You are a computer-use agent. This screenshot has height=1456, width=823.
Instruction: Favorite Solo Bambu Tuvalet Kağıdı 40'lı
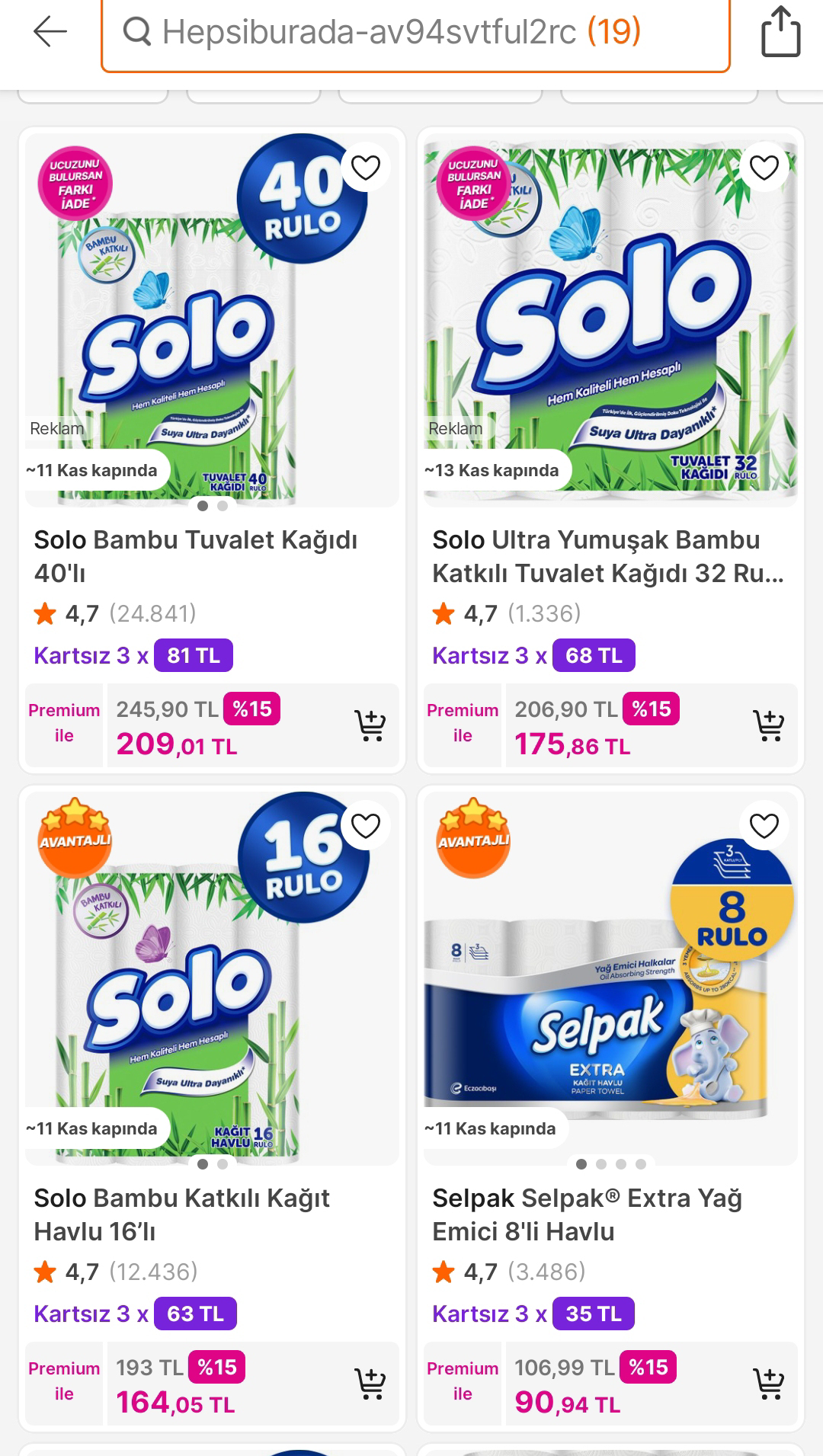(366, 167)
